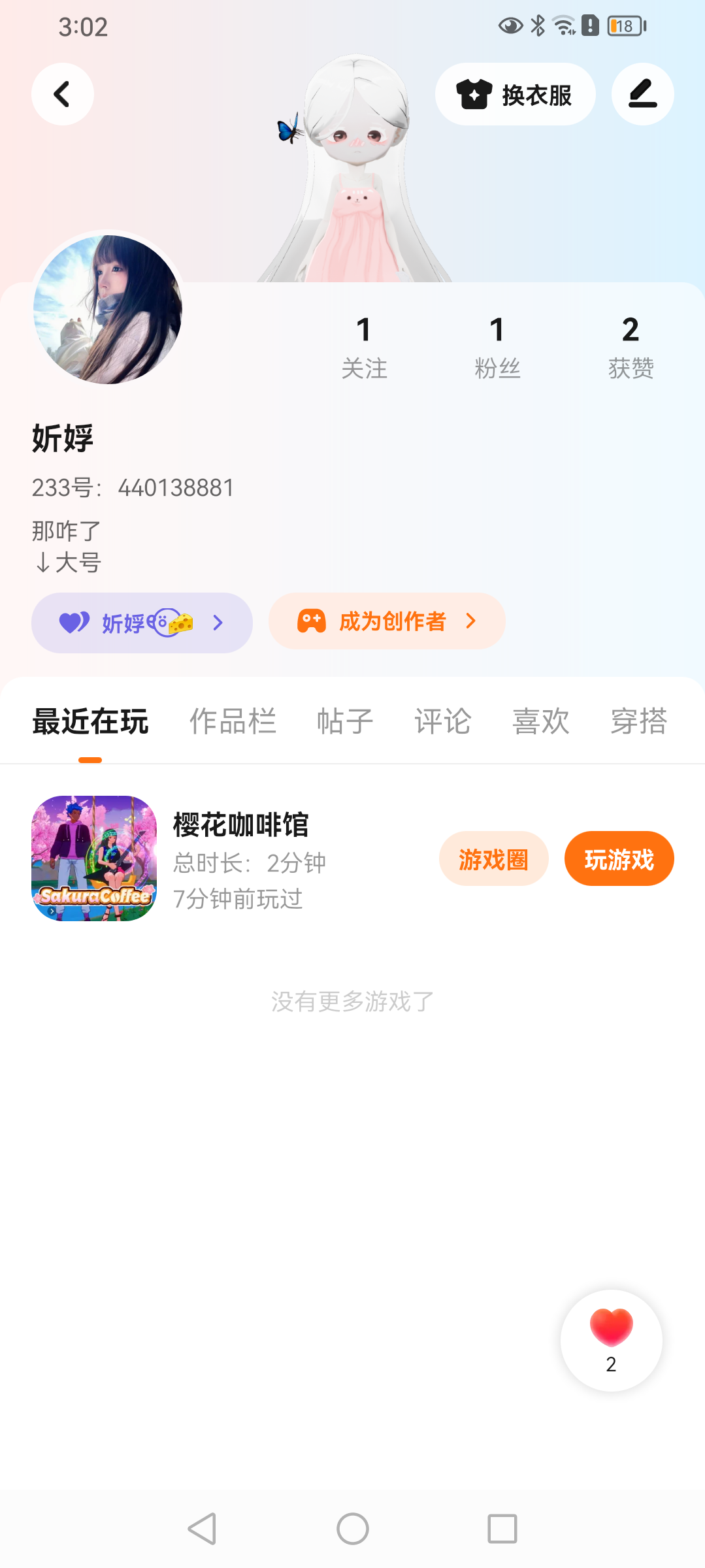Screen dimensions: 705x1568
Task: Open the system recent apps view
Action: (502, 1529)
